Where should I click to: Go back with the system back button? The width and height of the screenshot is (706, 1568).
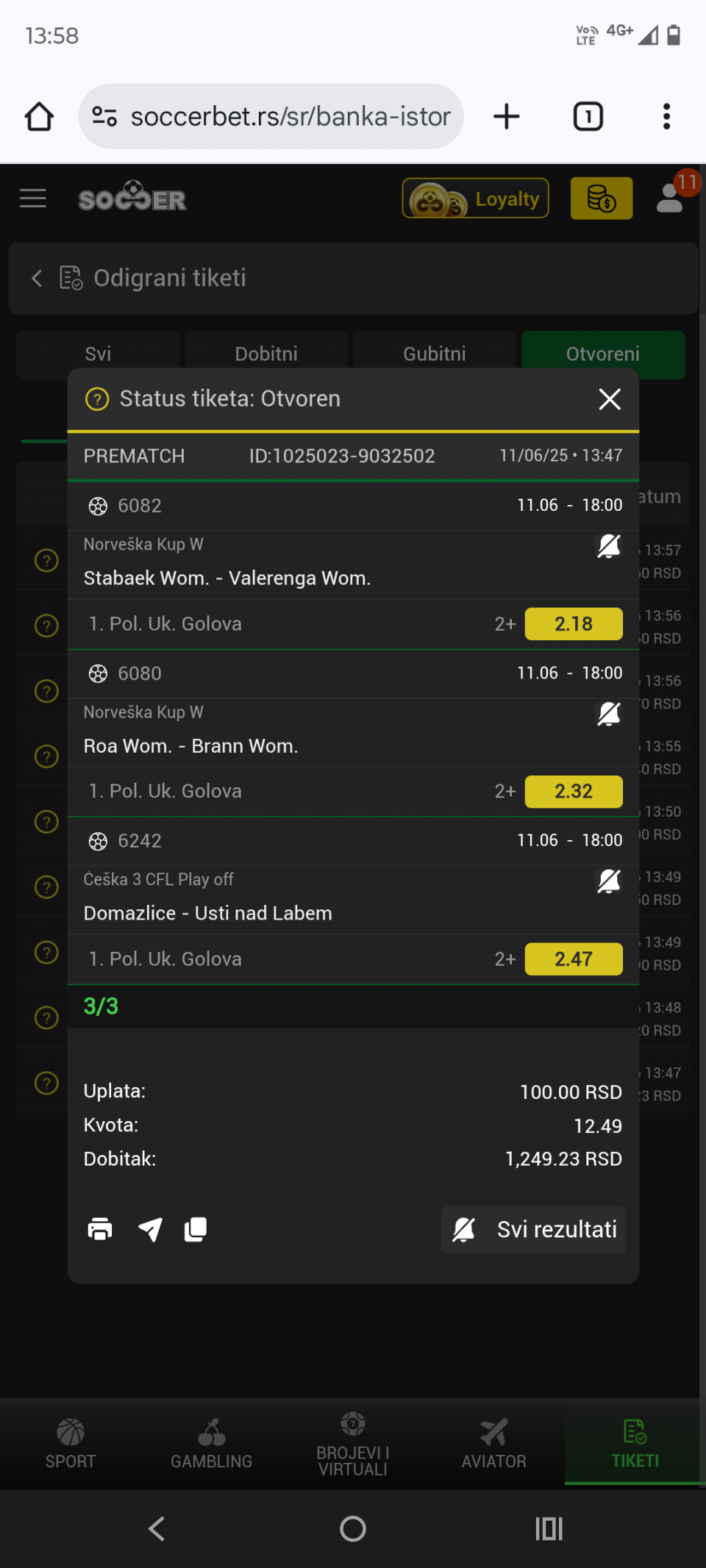click(157, 1529)
